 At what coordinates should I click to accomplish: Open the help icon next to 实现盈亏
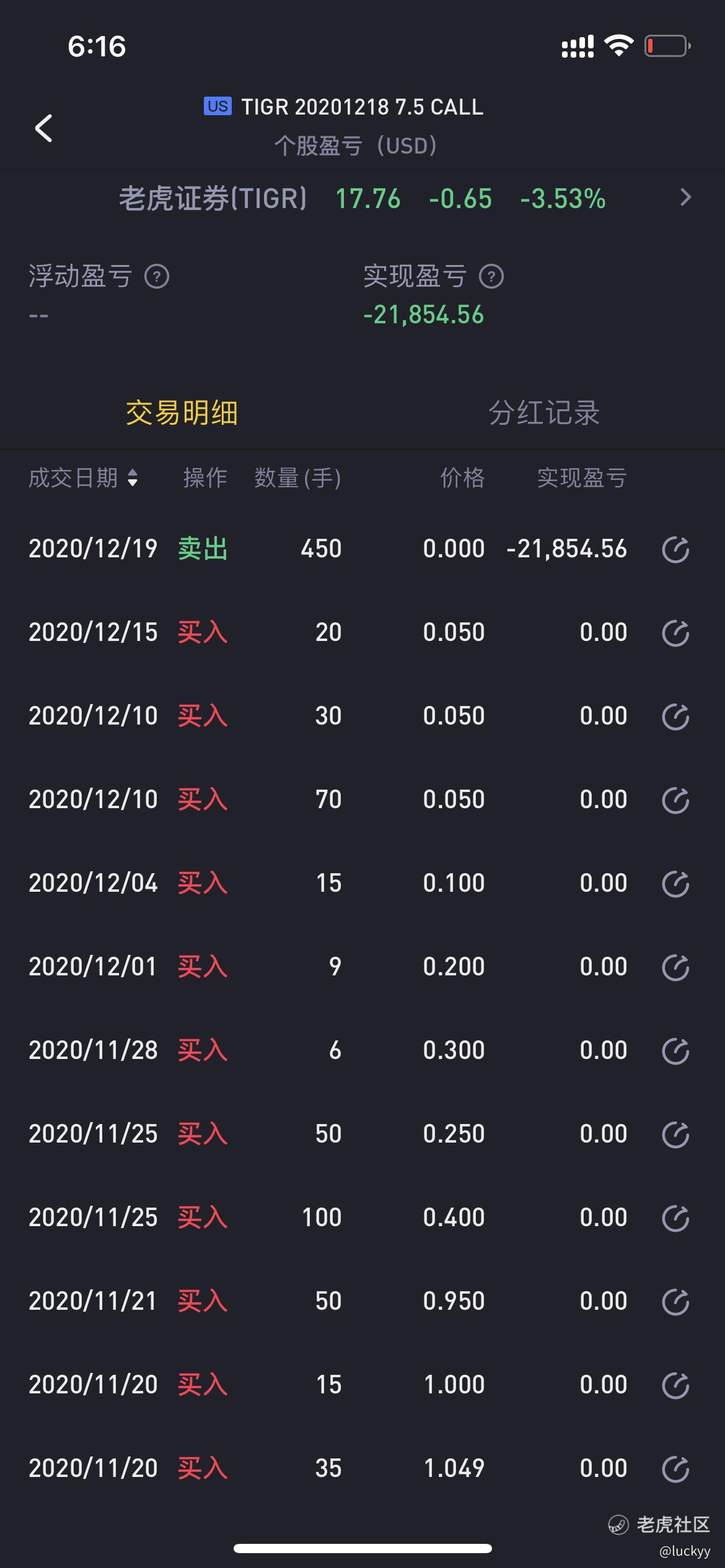click(x=491, y=276)
